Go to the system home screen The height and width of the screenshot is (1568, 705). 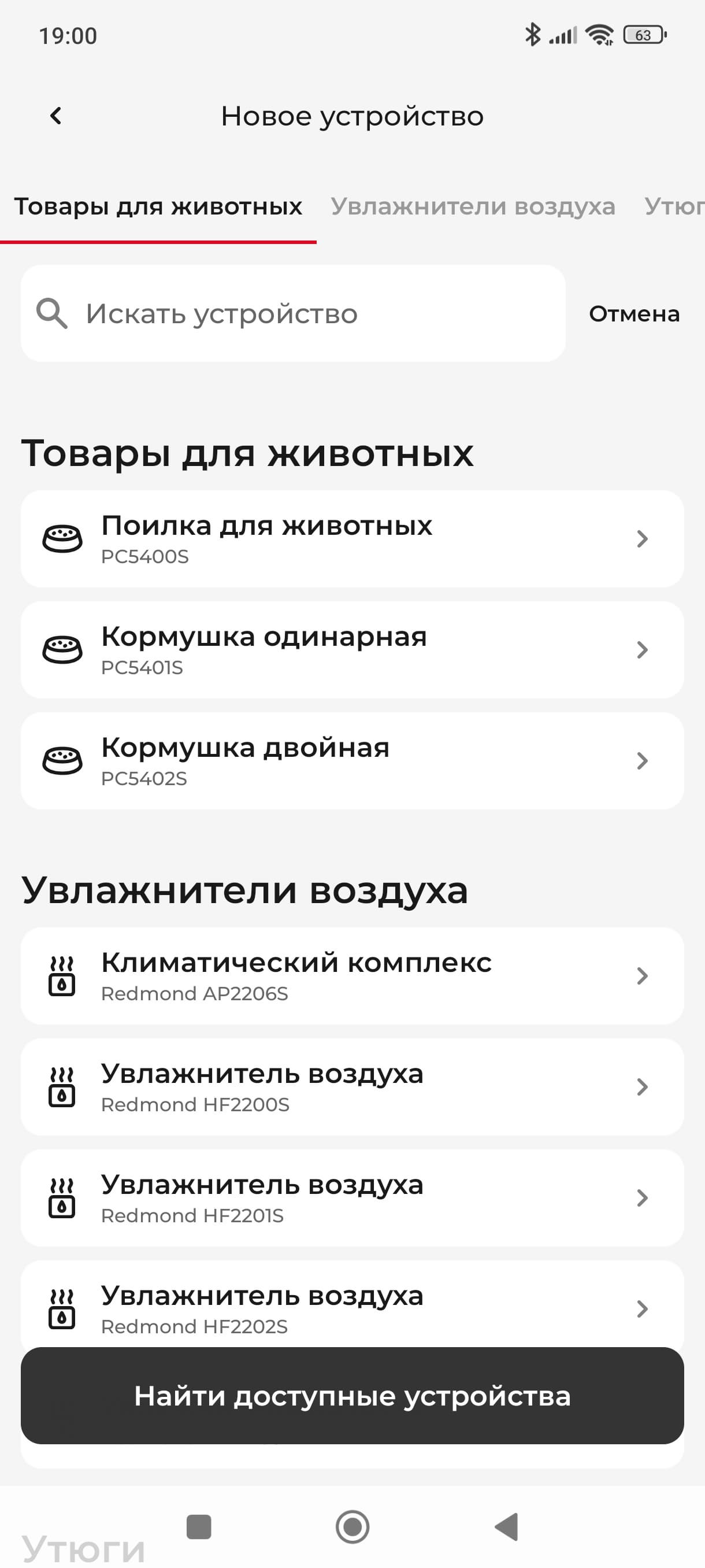[352, 1526]
